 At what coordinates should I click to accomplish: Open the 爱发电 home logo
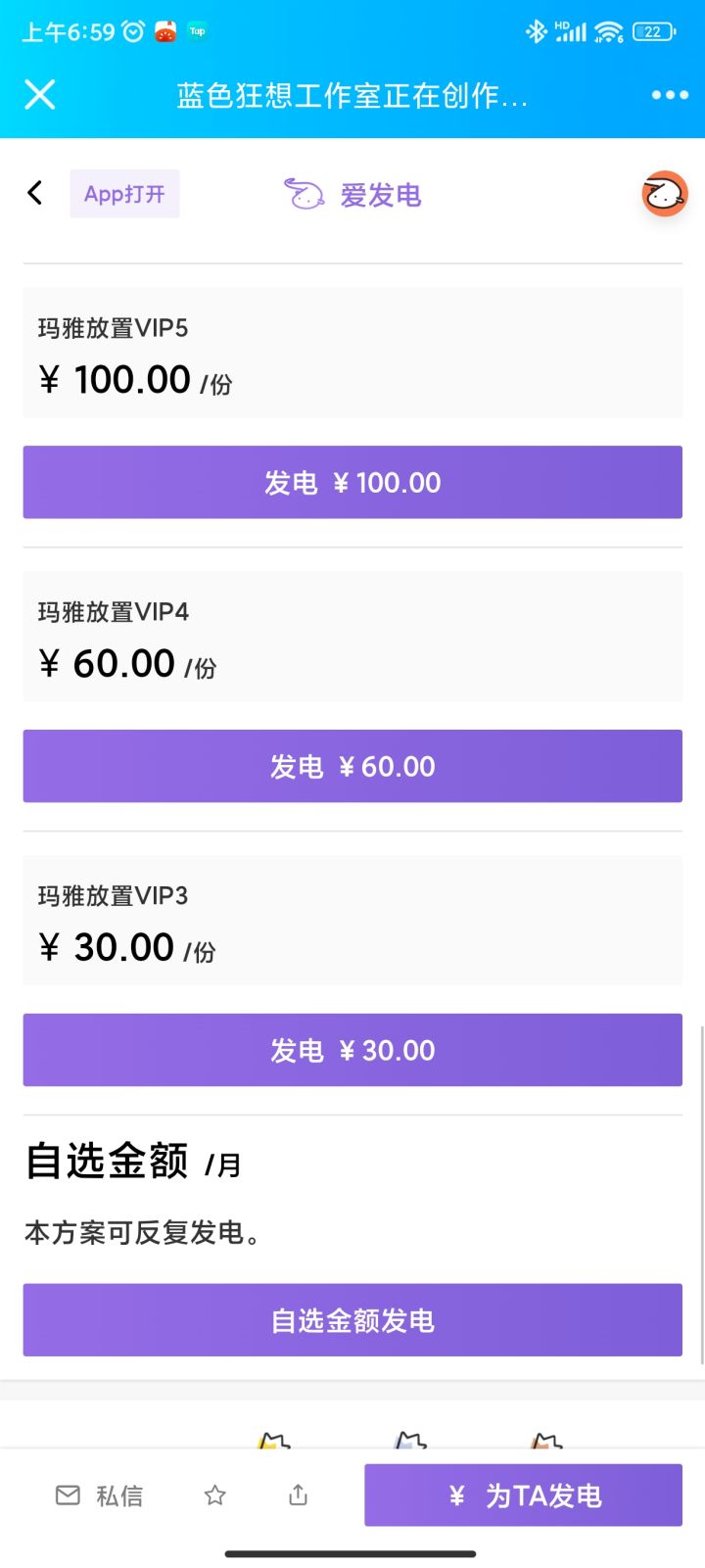(352, 195)
